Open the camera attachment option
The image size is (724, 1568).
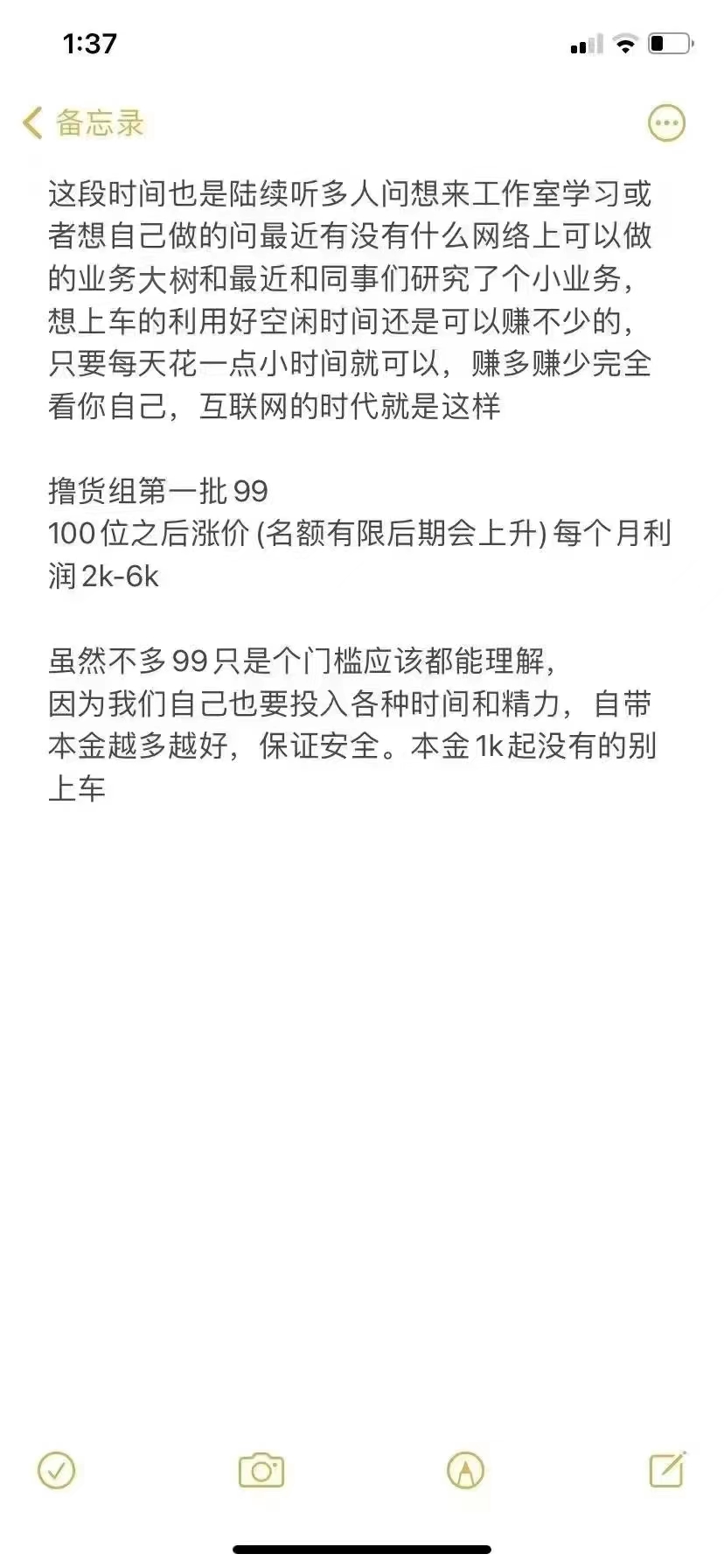pyautogui.click(x=261, y=1470)
